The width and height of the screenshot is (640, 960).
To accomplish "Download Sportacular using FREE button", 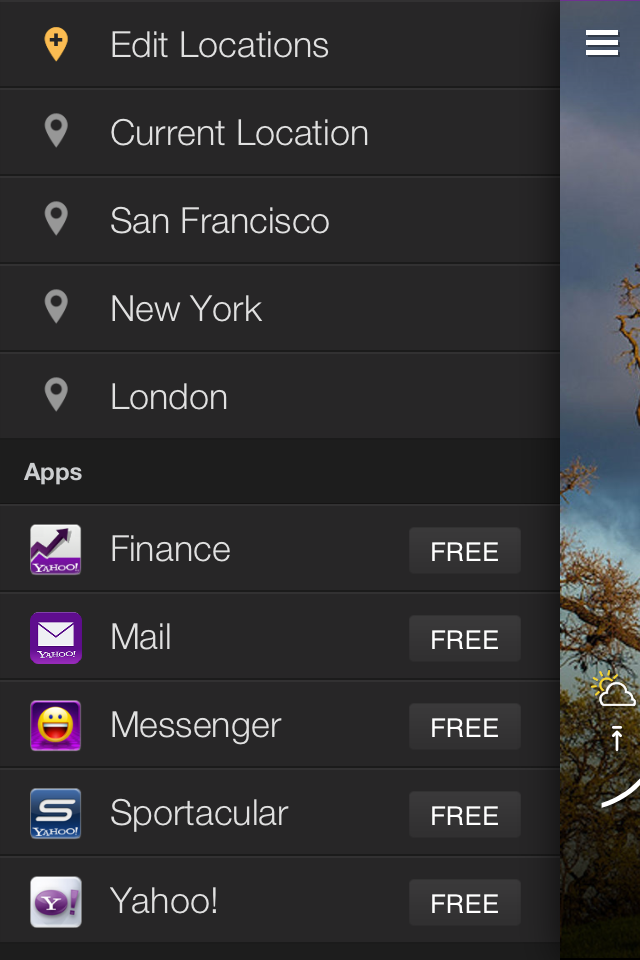I will [464, 815].
